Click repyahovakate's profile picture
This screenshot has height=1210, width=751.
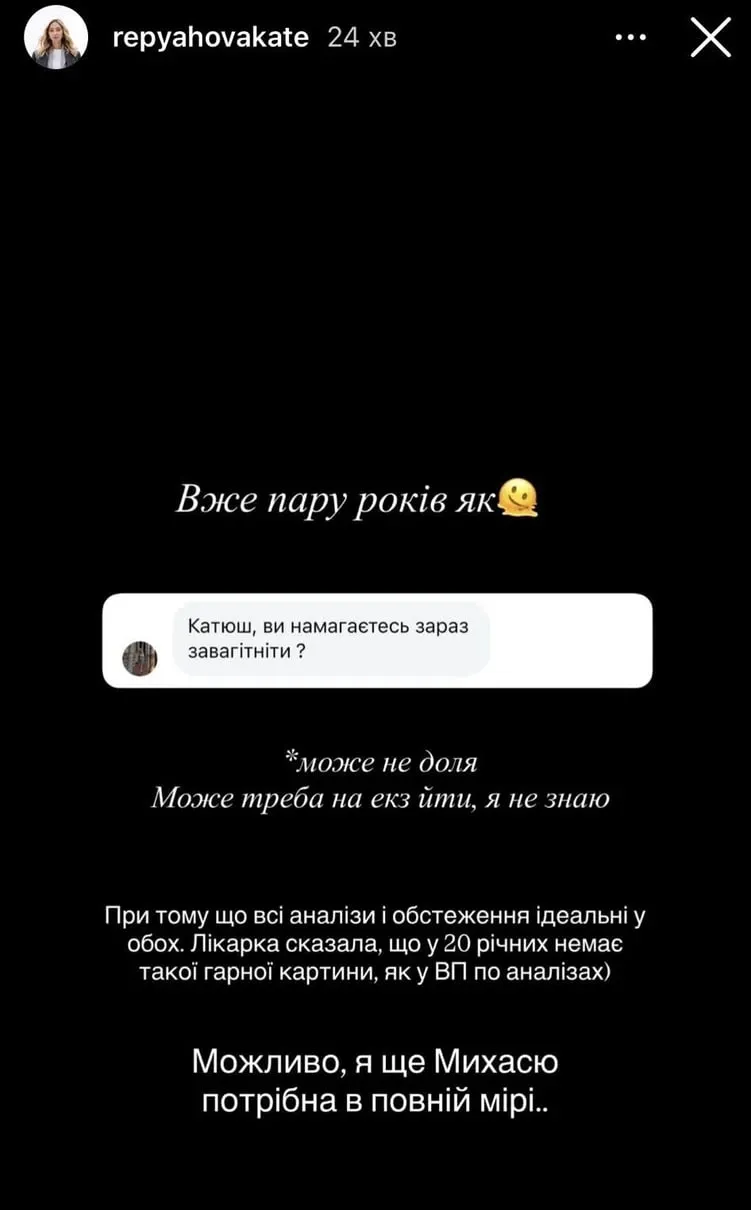point(55,37)
